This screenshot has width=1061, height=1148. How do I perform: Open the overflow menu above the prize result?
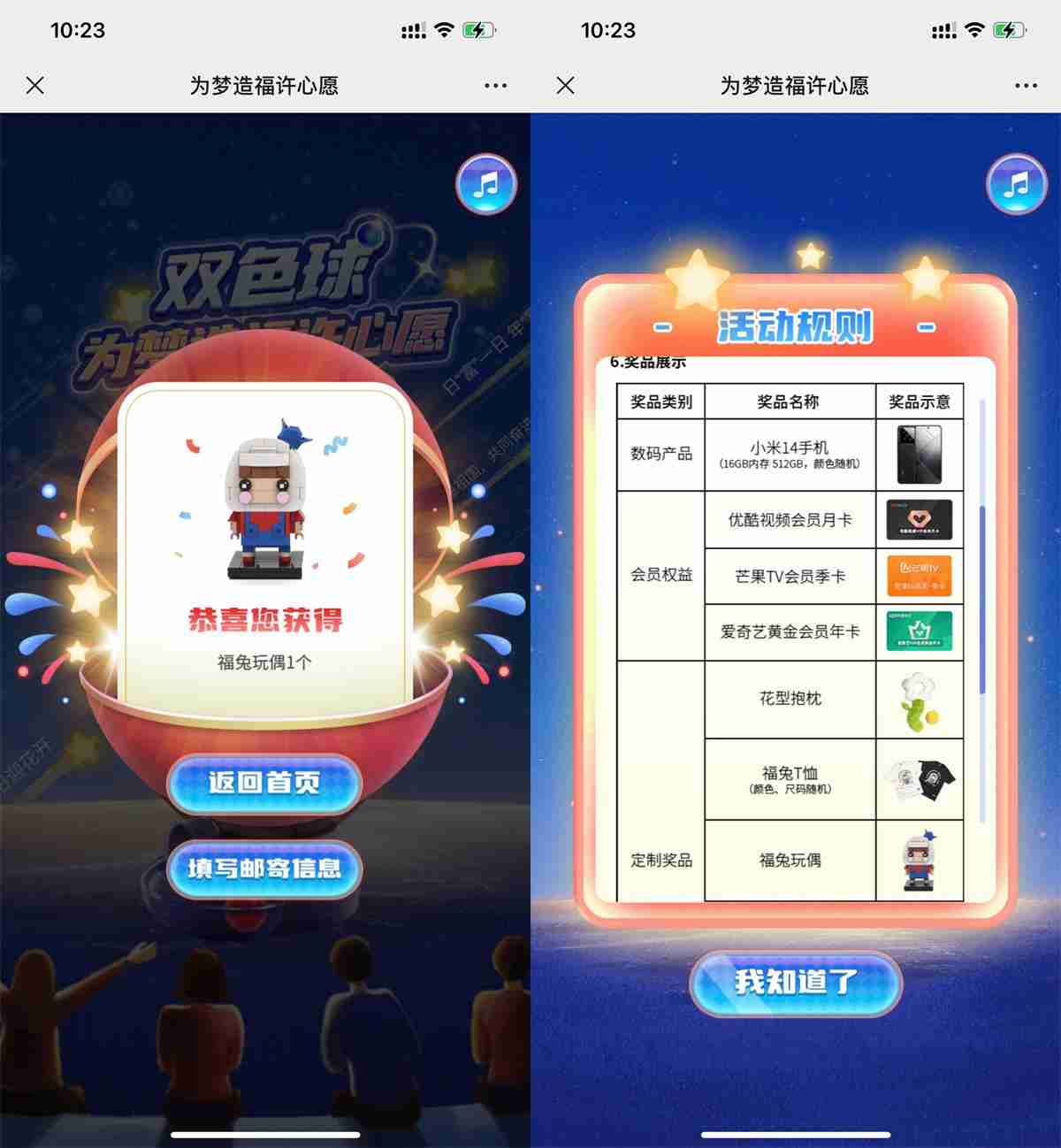(495, 86)
